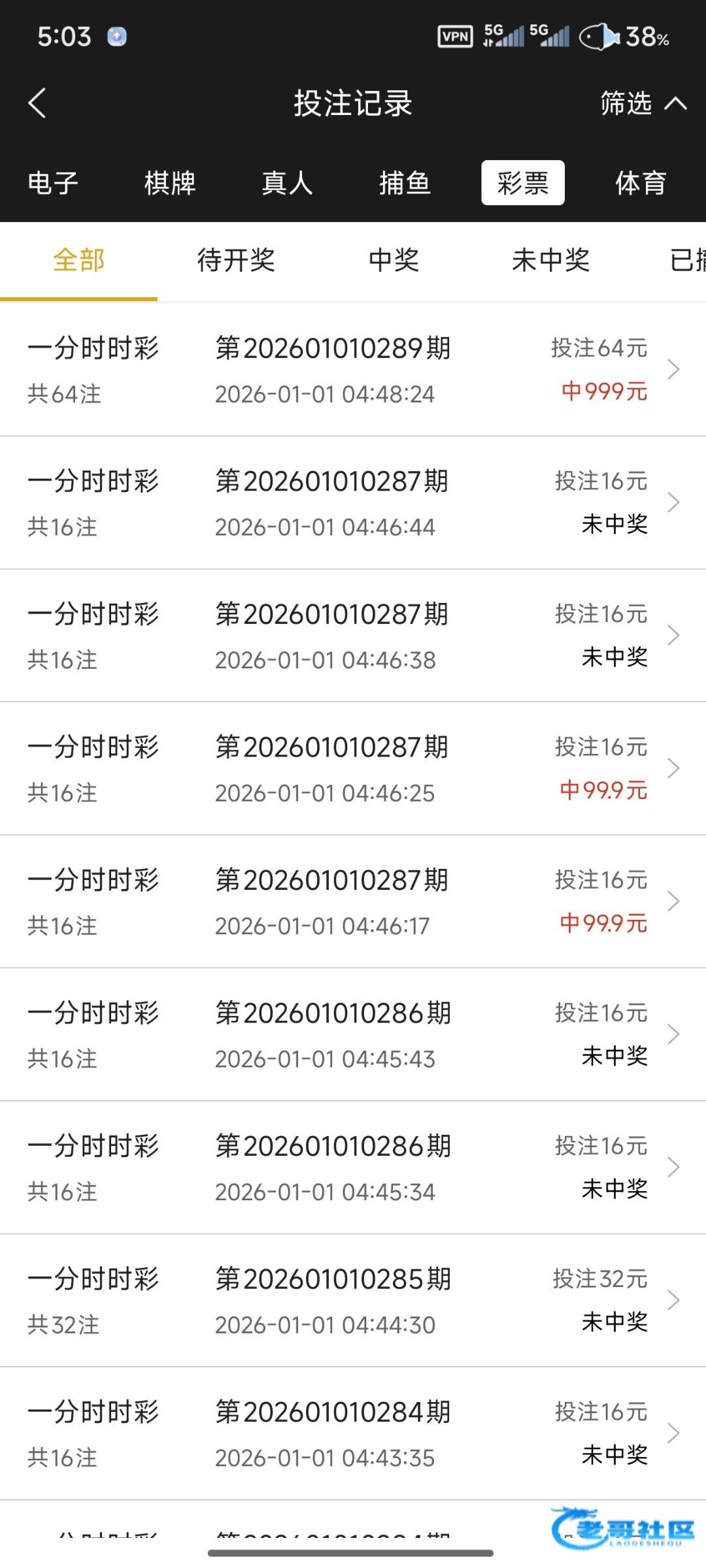This screenshot has height=1568, width=706.
Task: View the bet made at 04:46:17
Action: [353, 902]
